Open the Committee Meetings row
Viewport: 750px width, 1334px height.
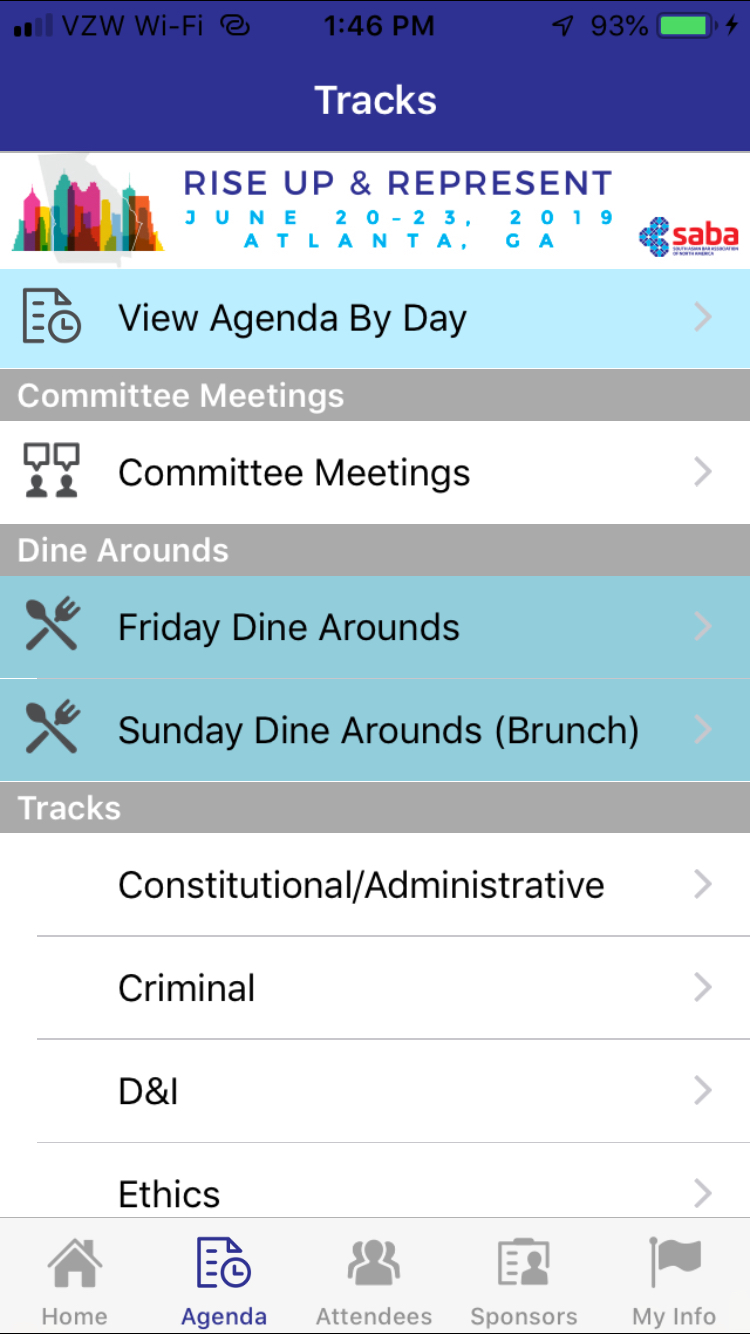pyautogui.click(x=375, y=472)
